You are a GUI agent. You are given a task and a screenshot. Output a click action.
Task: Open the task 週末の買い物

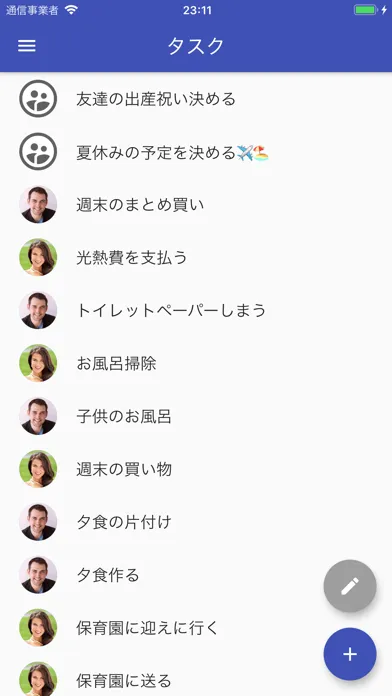point(196,469)
